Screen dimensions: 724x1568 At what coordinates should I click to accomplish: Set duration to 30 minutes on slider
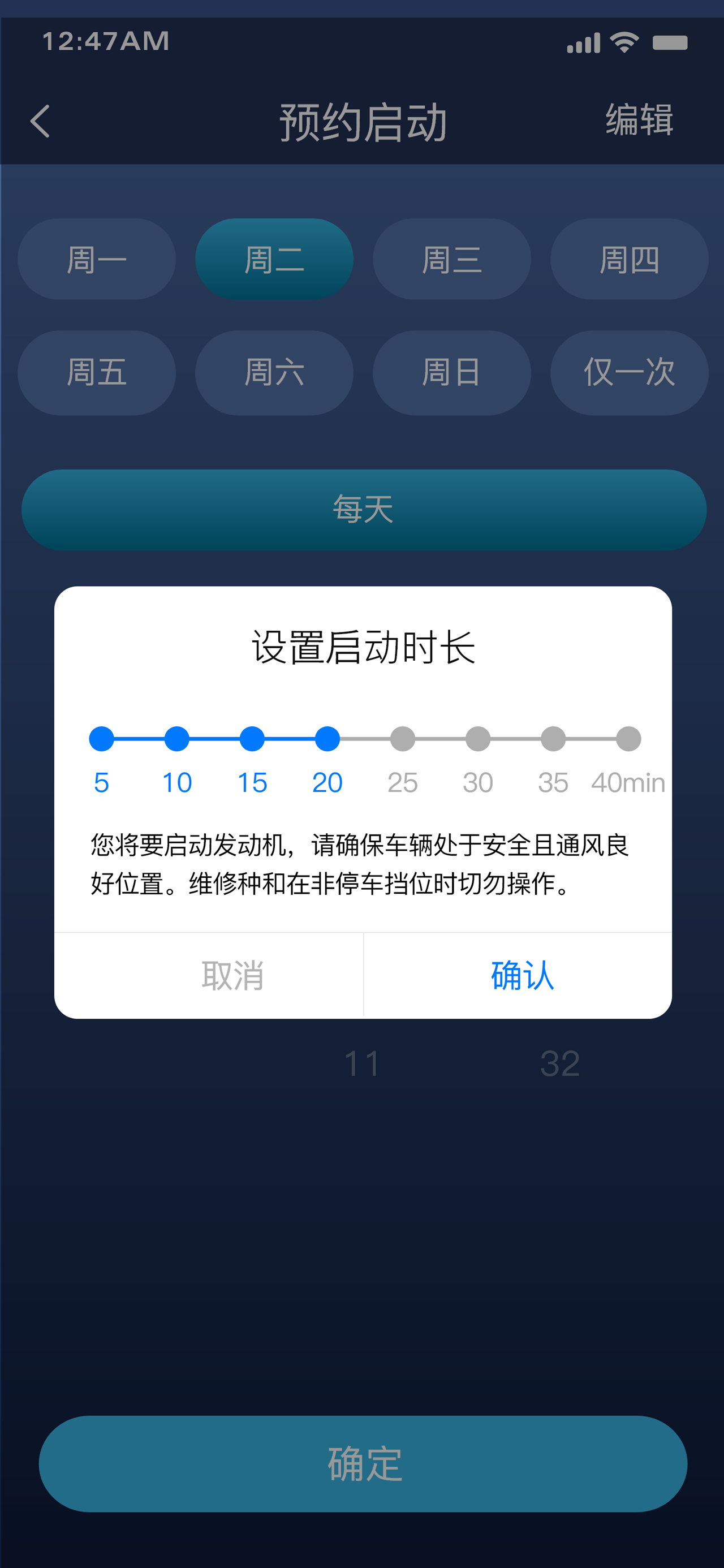point(478,738)
